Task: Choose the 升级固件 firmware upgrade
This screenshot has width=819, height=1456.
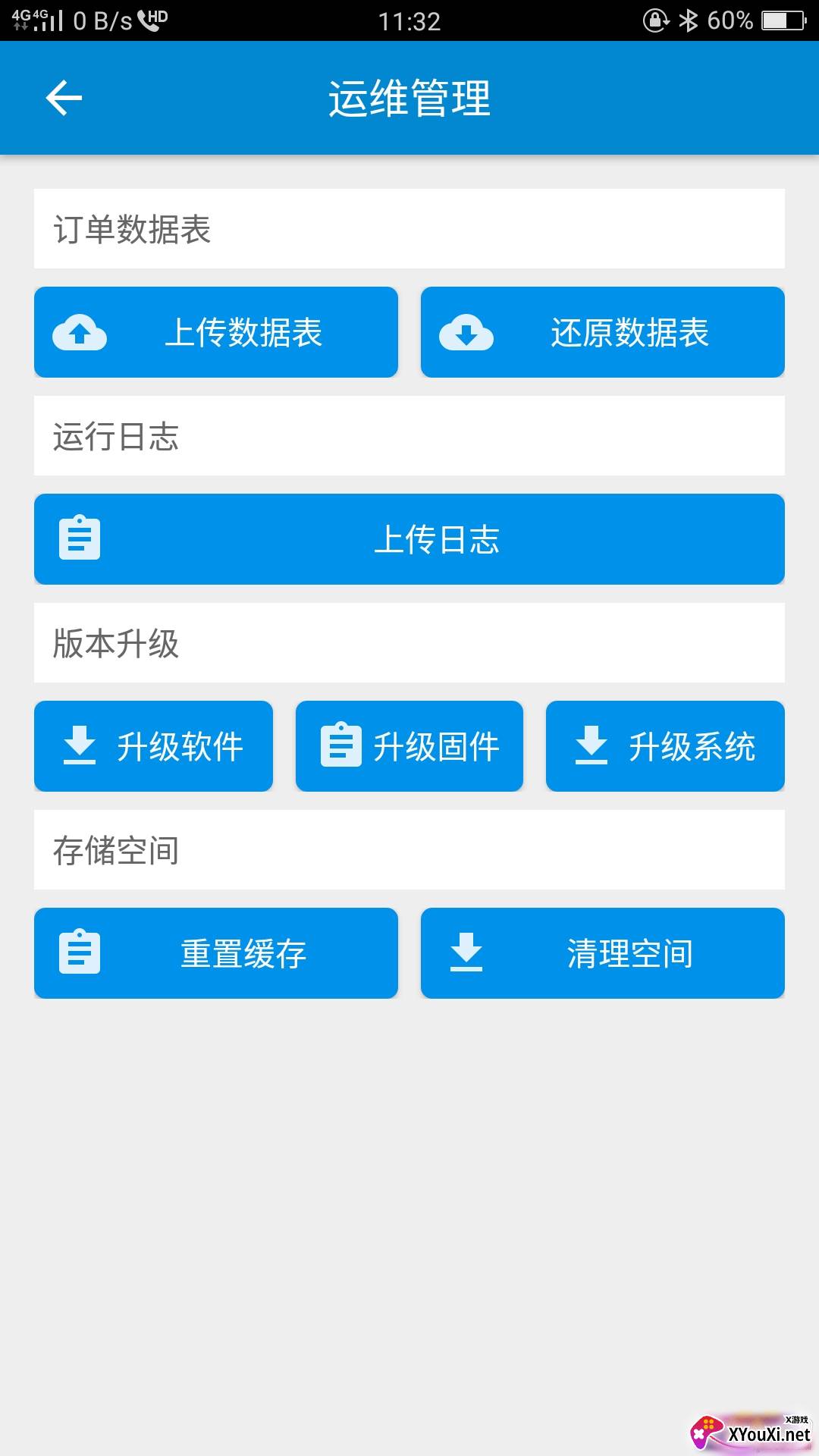Action: [x=409, y=746]
